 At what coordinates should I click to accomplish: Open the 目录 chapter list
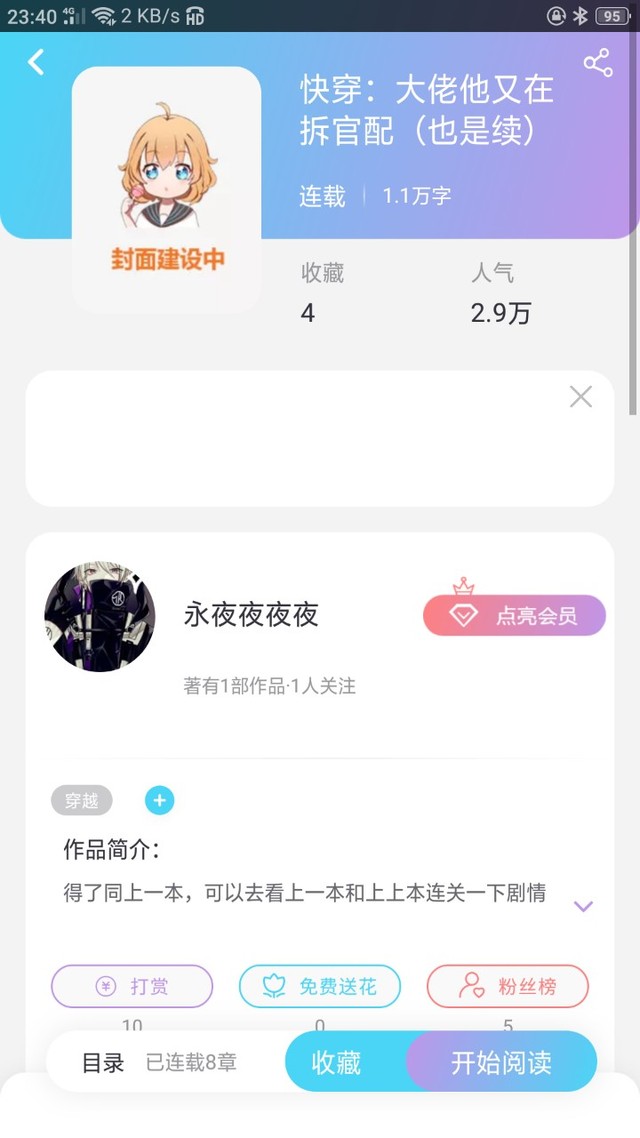102,1063
